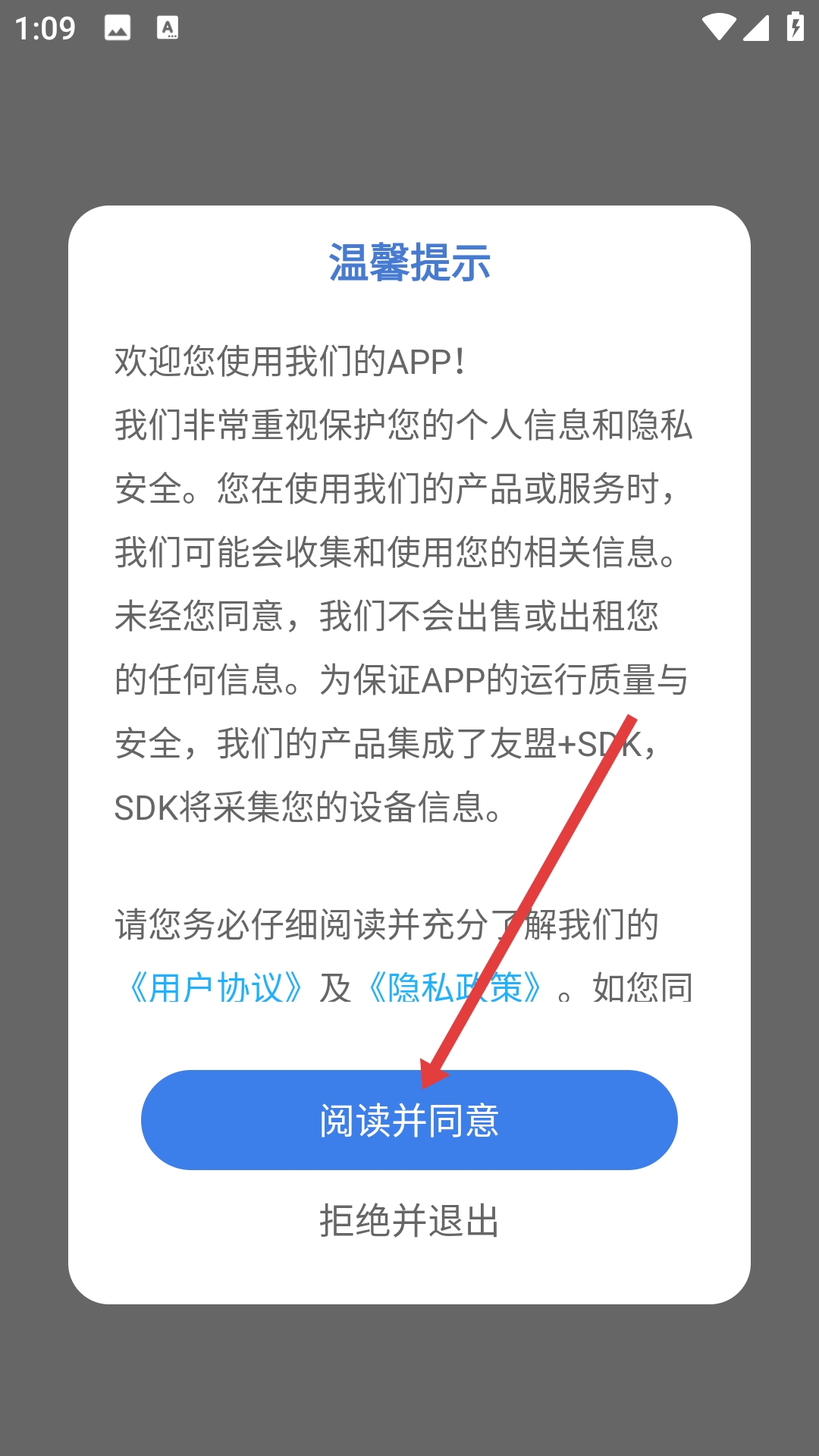Choose 拒绝并退出 to decline

(409, 1221)
